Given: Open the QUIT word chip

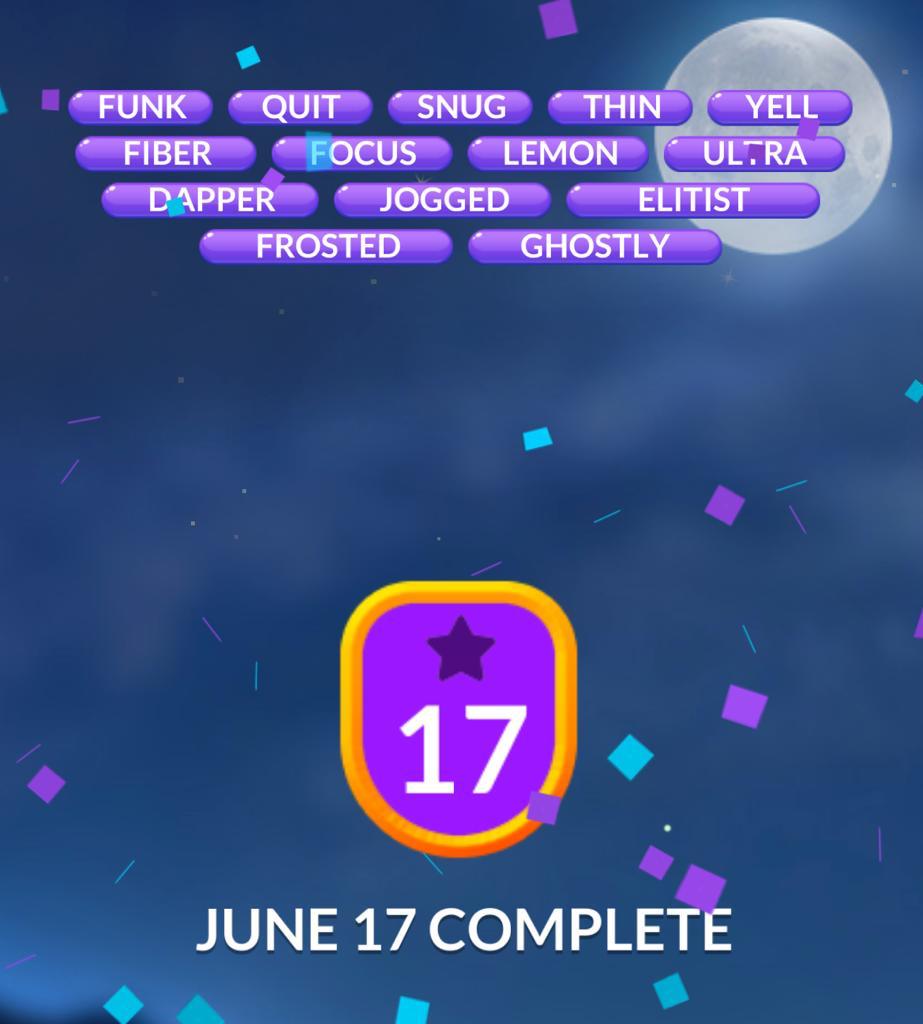Looking at the screenshot, I should click(x=300, y=107).
